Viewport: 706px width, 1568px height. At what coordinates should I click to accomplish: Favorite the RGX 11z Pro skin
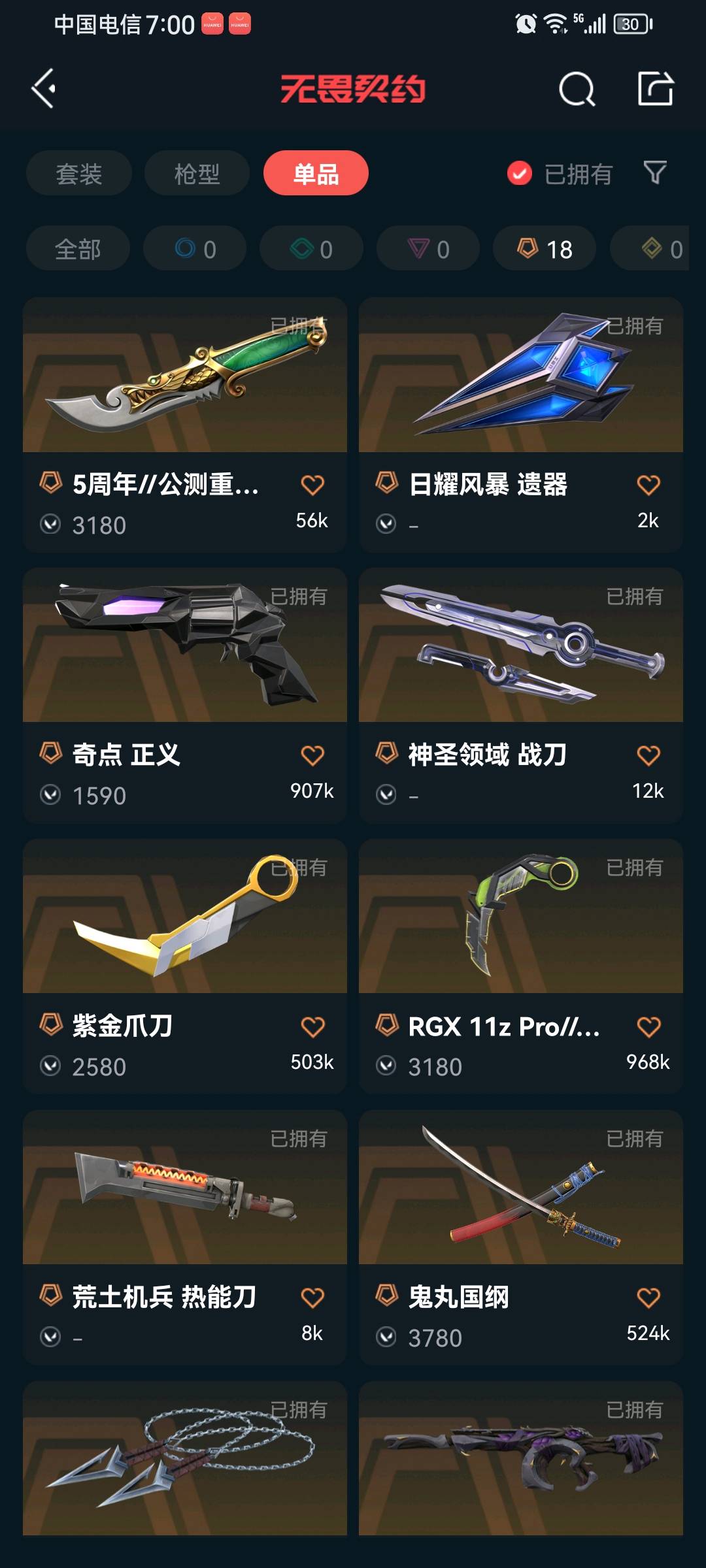pyautogui.click(x=648, y=1027)
